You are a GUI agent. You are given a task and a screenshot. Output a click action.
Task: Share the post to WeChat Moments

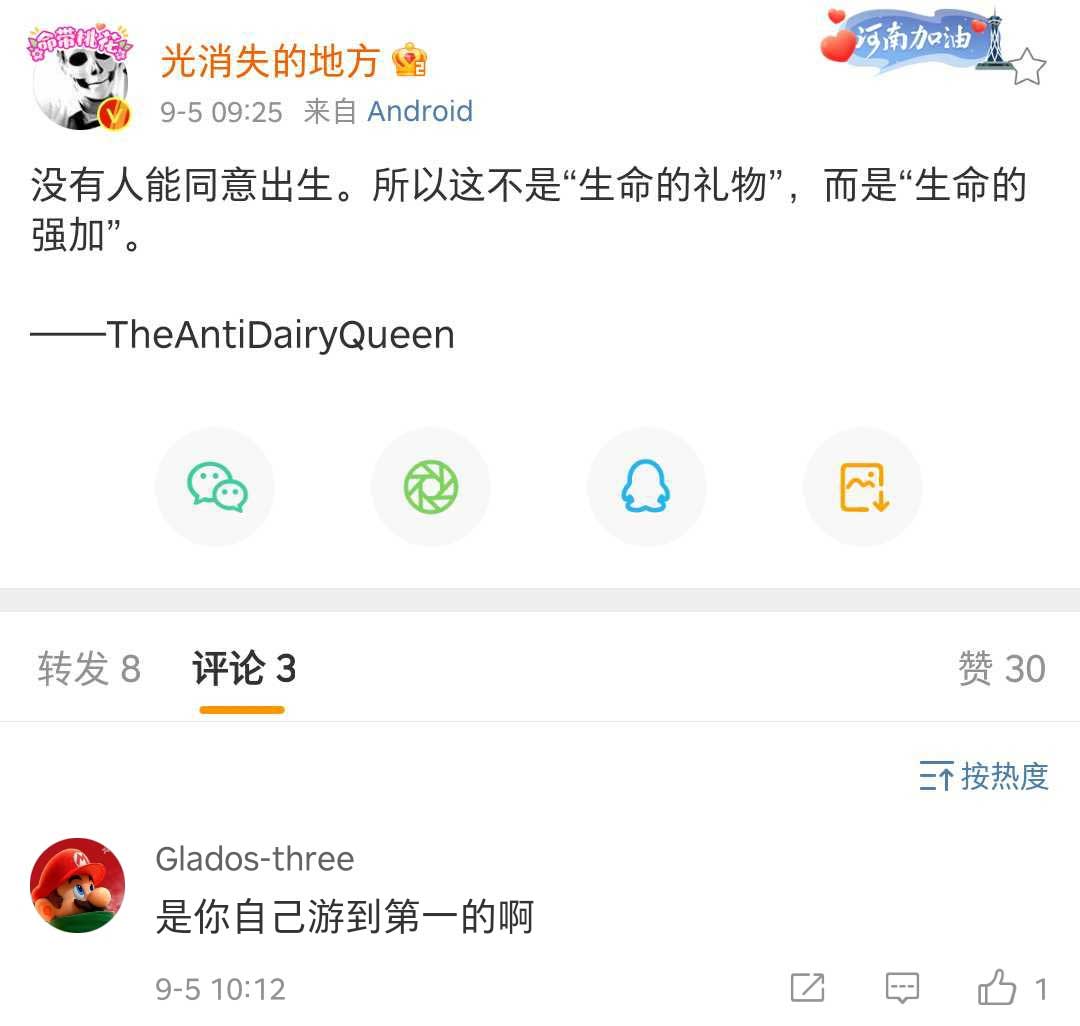[431, 487]
